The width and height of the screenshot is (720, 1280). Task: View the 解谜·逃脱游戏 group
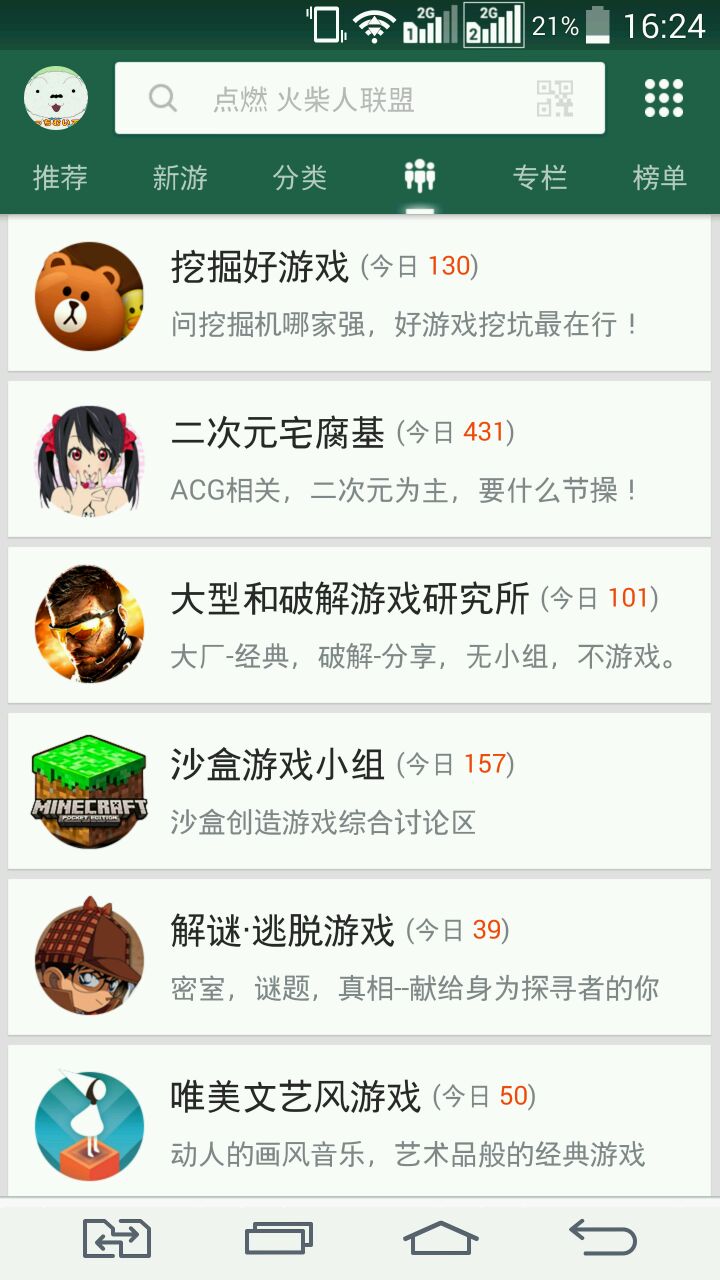point(360,957)
